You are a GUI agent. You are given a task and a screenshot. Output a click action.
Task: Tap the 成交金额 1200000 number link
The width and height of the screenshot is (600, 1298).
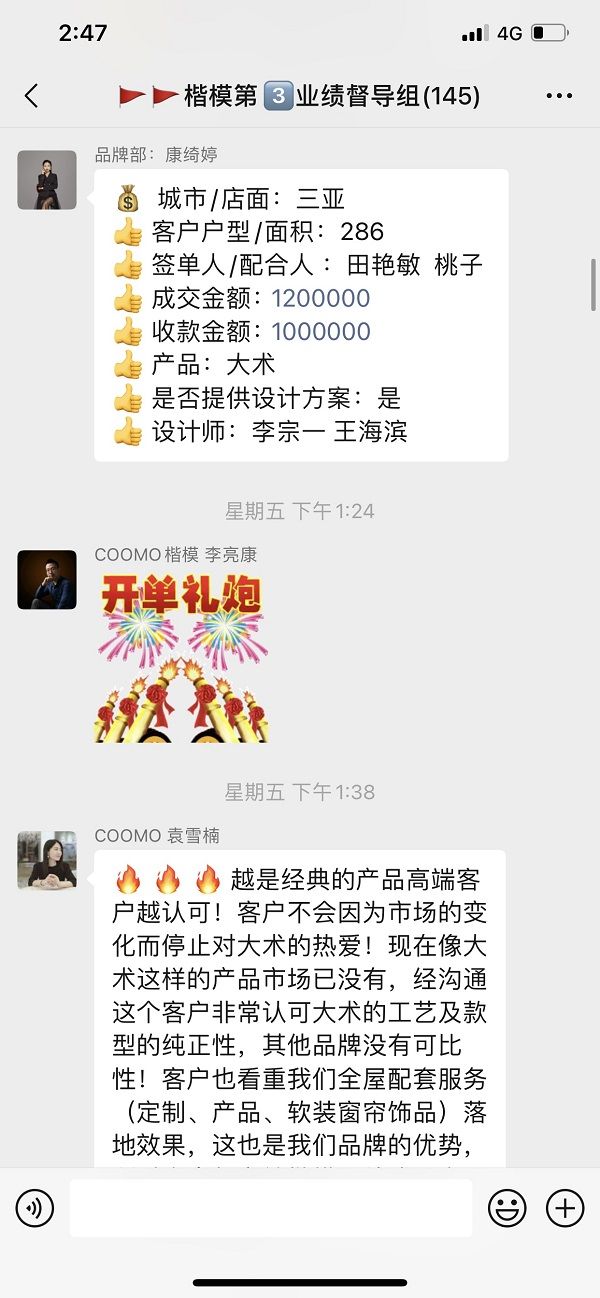coord(320,298)
